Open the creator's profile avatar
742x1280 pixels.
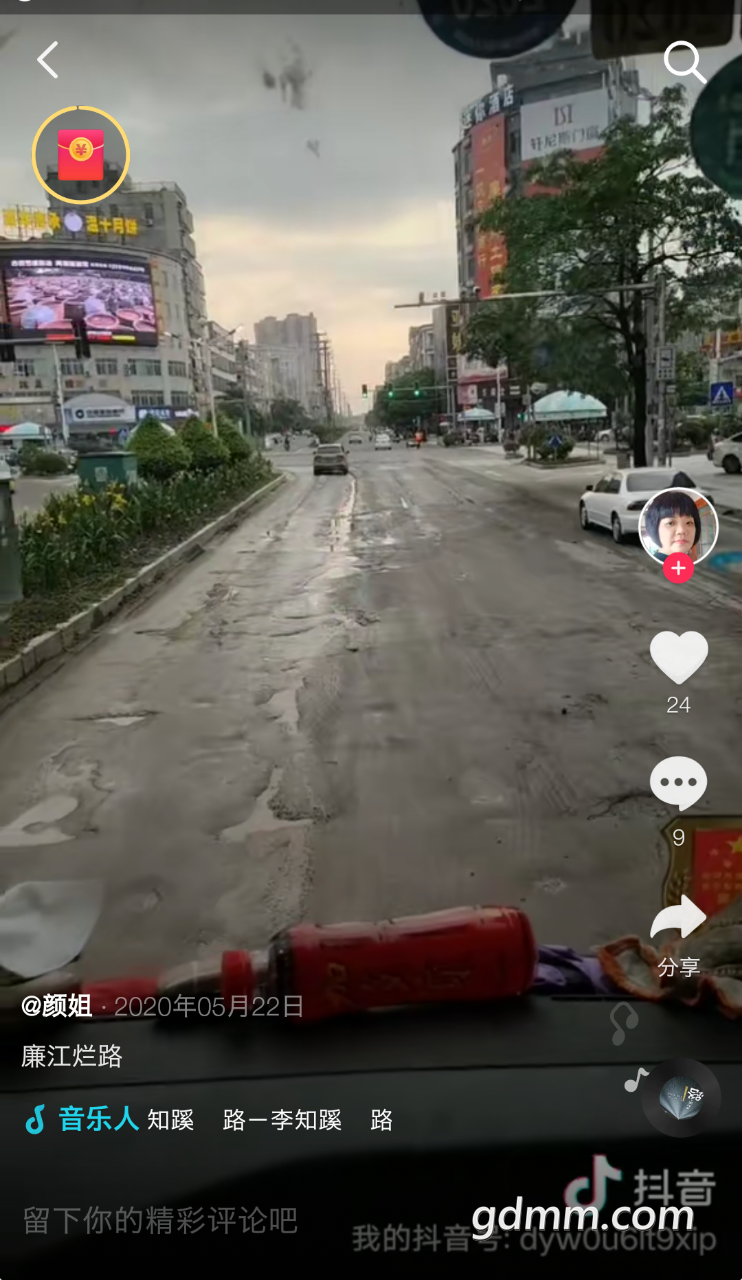click(x=678, y=526)
